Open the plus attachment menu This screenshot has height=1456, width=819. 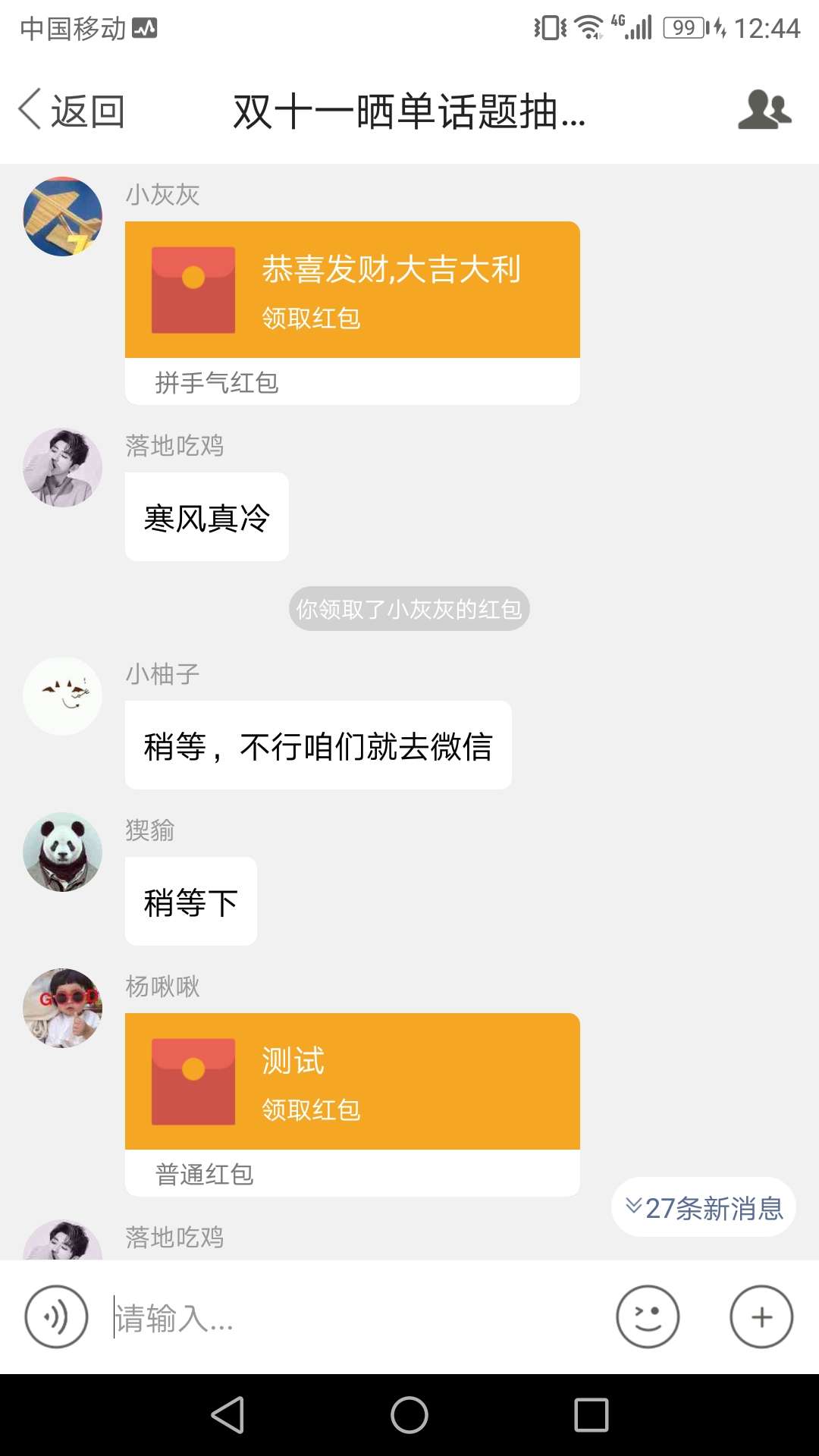pos(761,1316)
